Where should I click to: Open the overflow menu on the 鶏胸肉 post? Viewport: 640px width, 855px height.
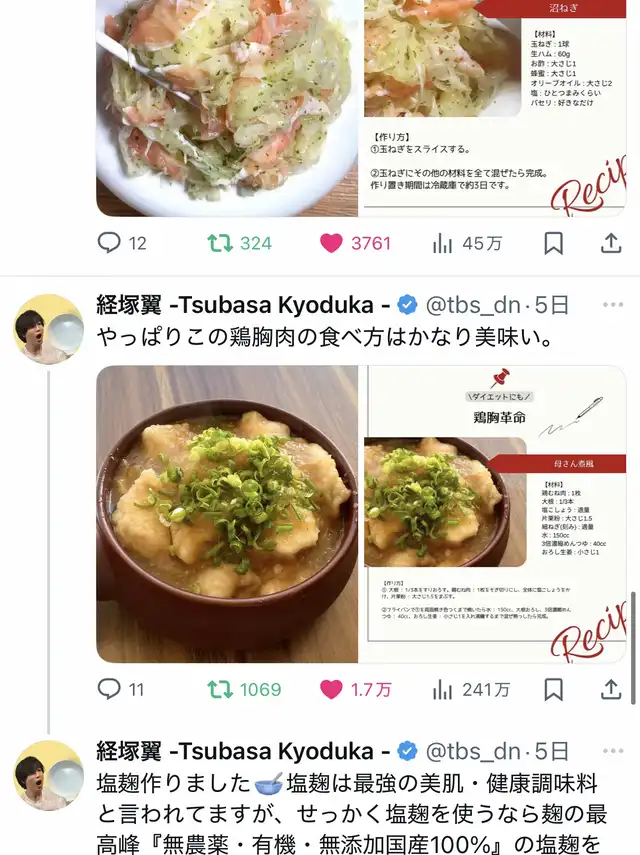[613, 305]
